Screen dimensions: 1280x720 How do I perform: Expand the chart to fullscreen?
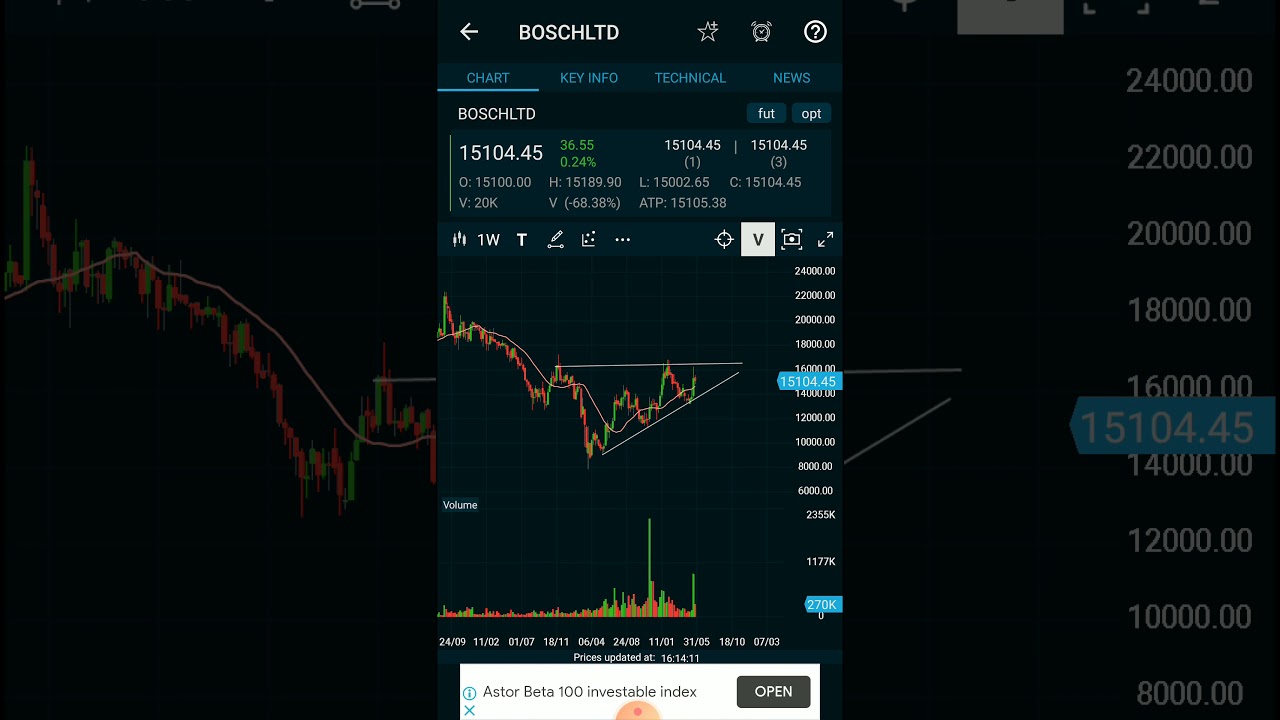click(x=825, y=240)
